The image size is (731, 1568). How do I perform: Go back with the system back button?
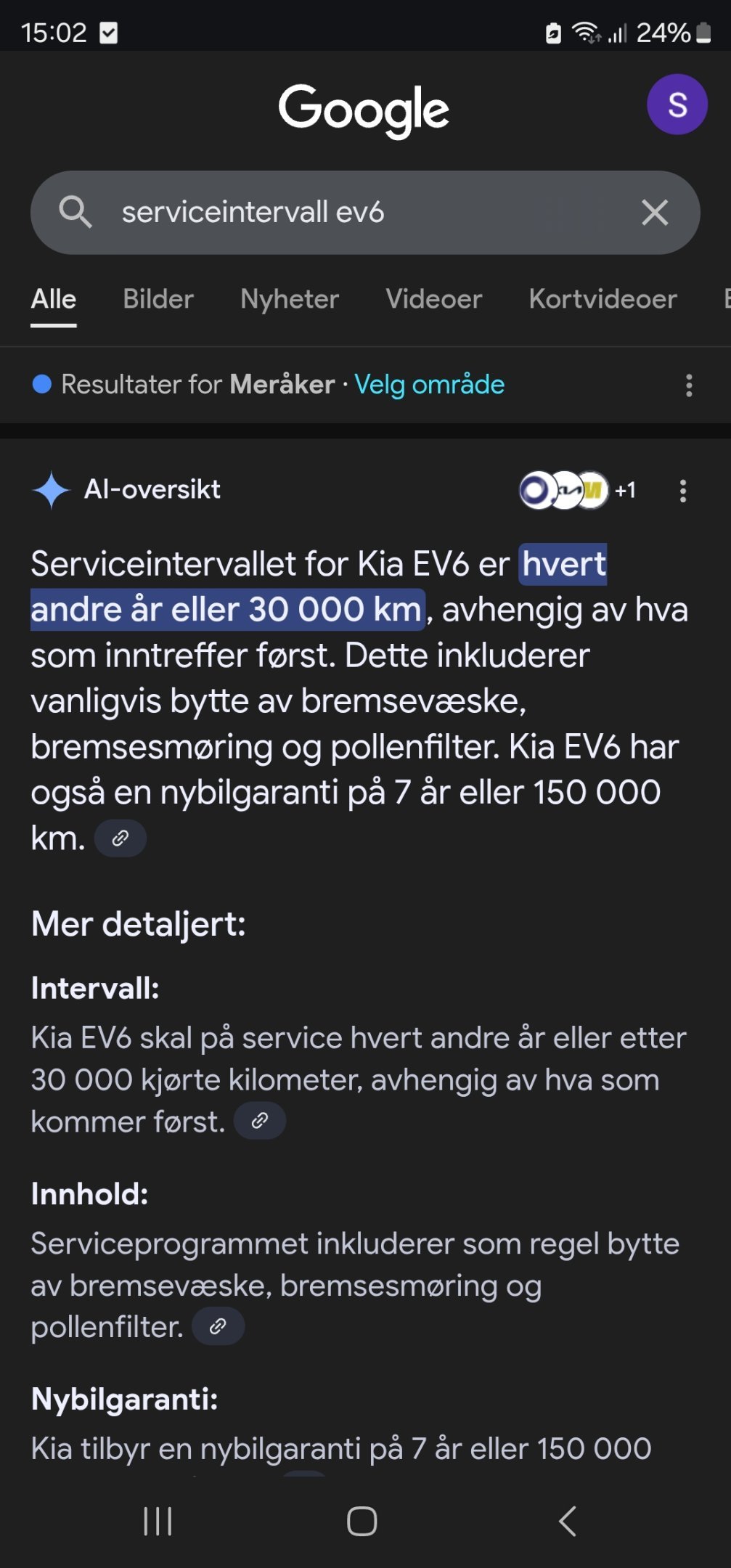pos(568,1521)
